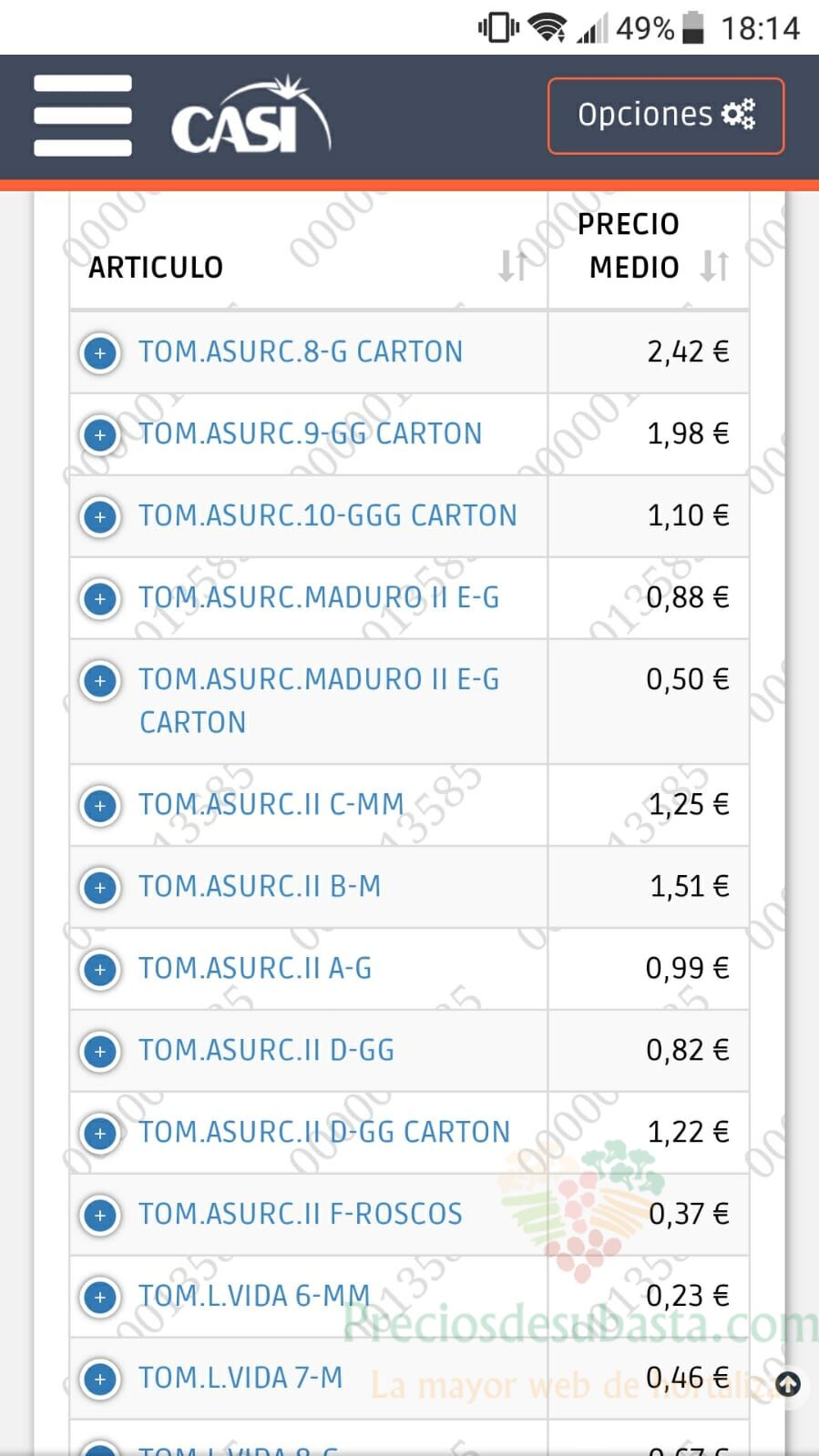Expand the TOM.ASURC.II B-M row
The image size is (819, 1456).
click(100, 887)
